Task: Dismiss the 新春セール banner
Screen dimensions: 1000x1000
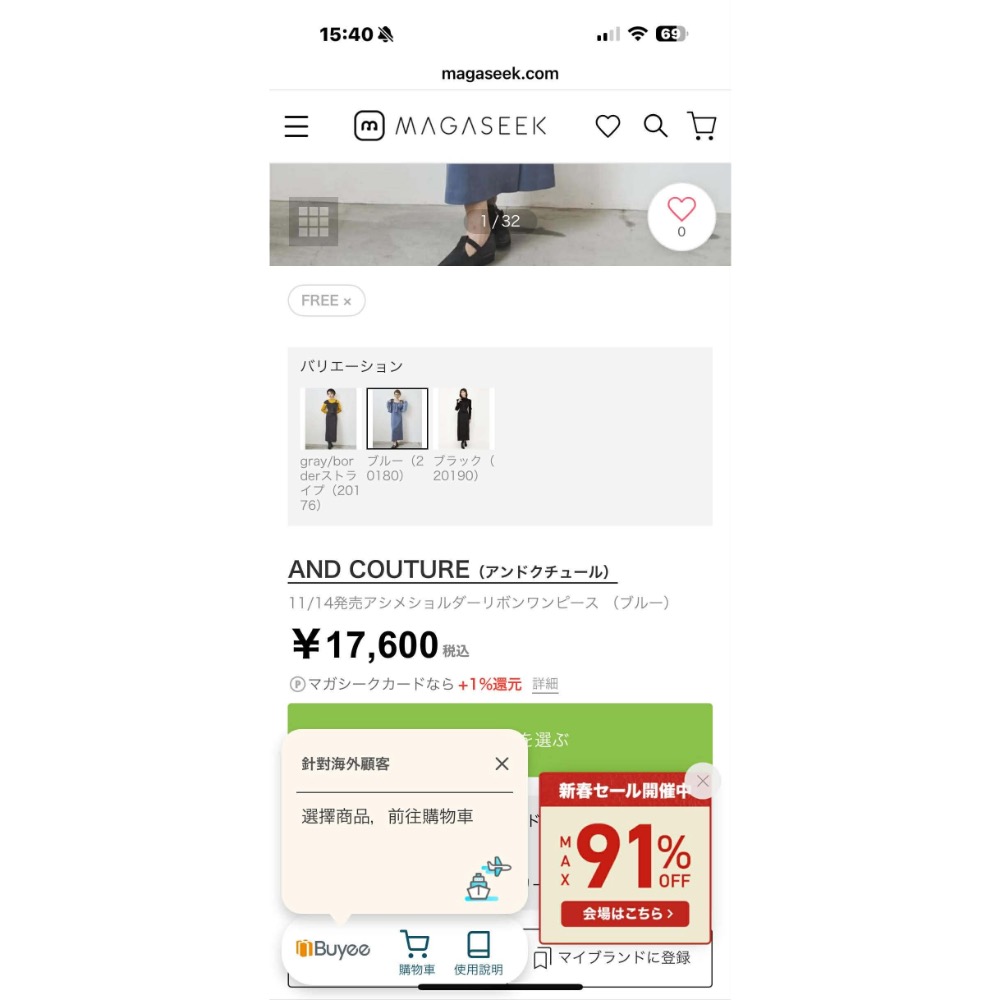Action: click(703, 781)
